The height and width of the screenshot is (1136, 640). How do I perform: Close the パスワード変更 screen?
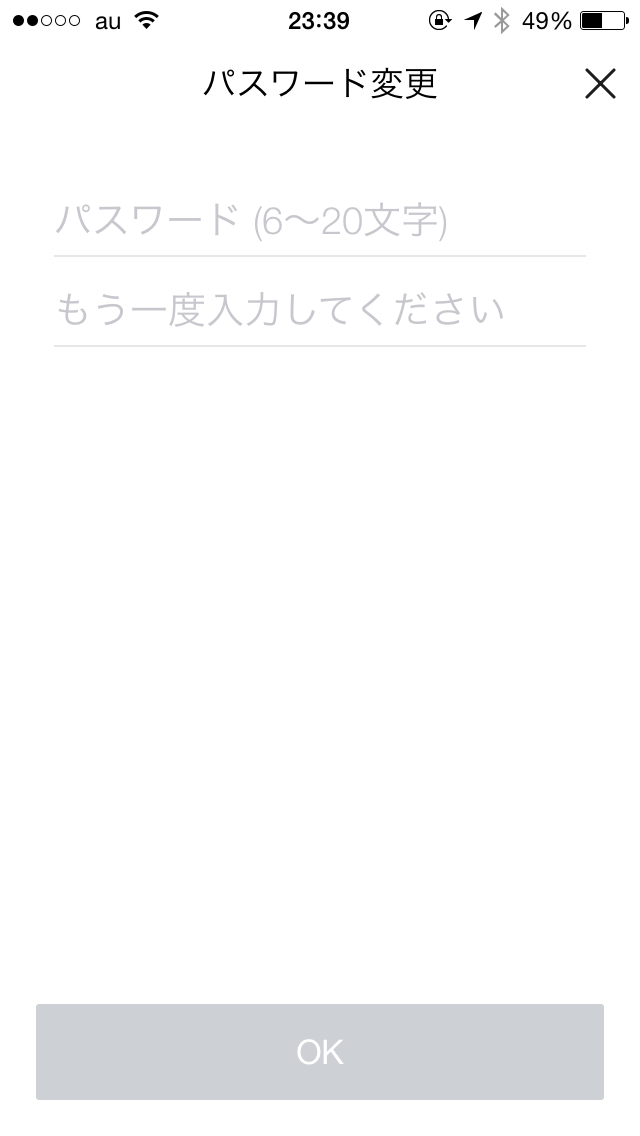pos(600,83)
